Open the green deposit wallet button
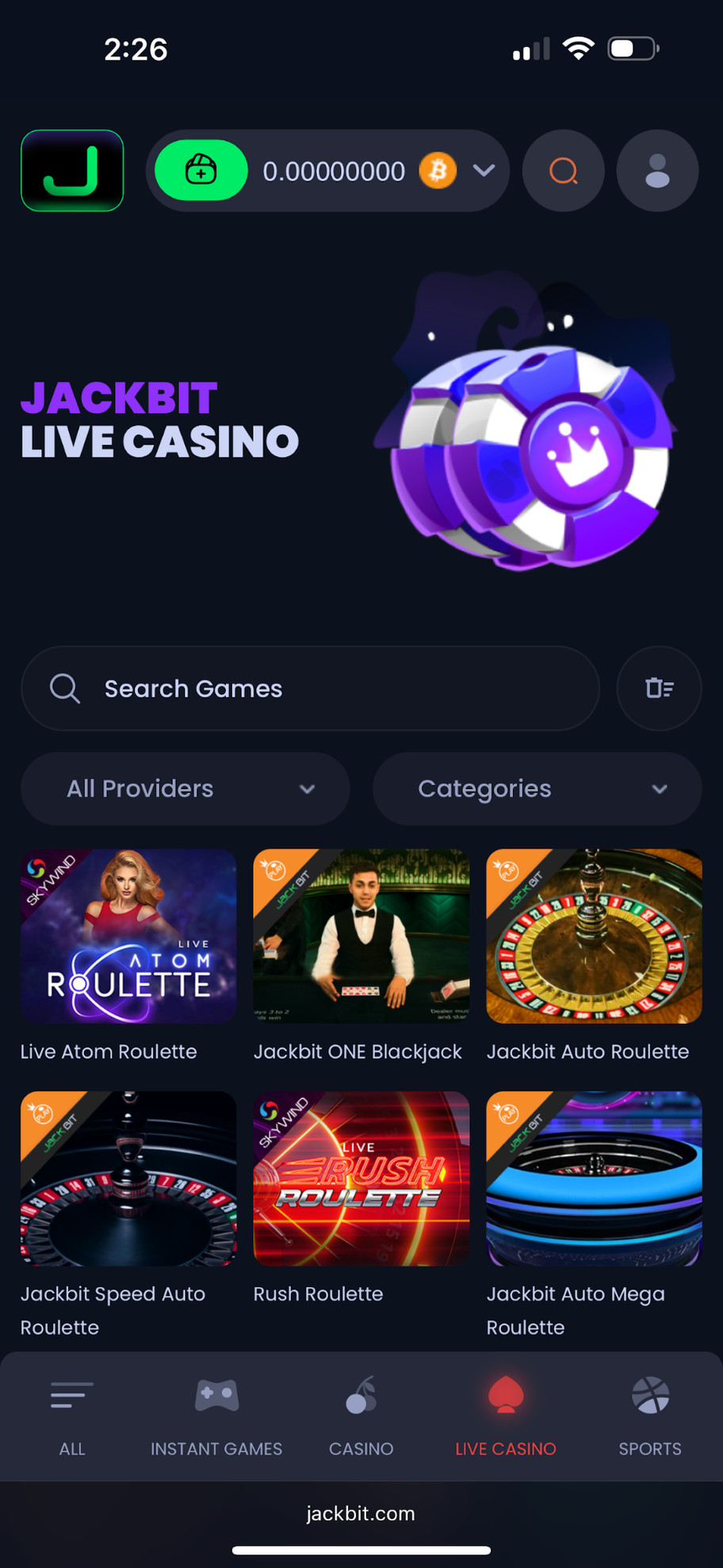 201,171
